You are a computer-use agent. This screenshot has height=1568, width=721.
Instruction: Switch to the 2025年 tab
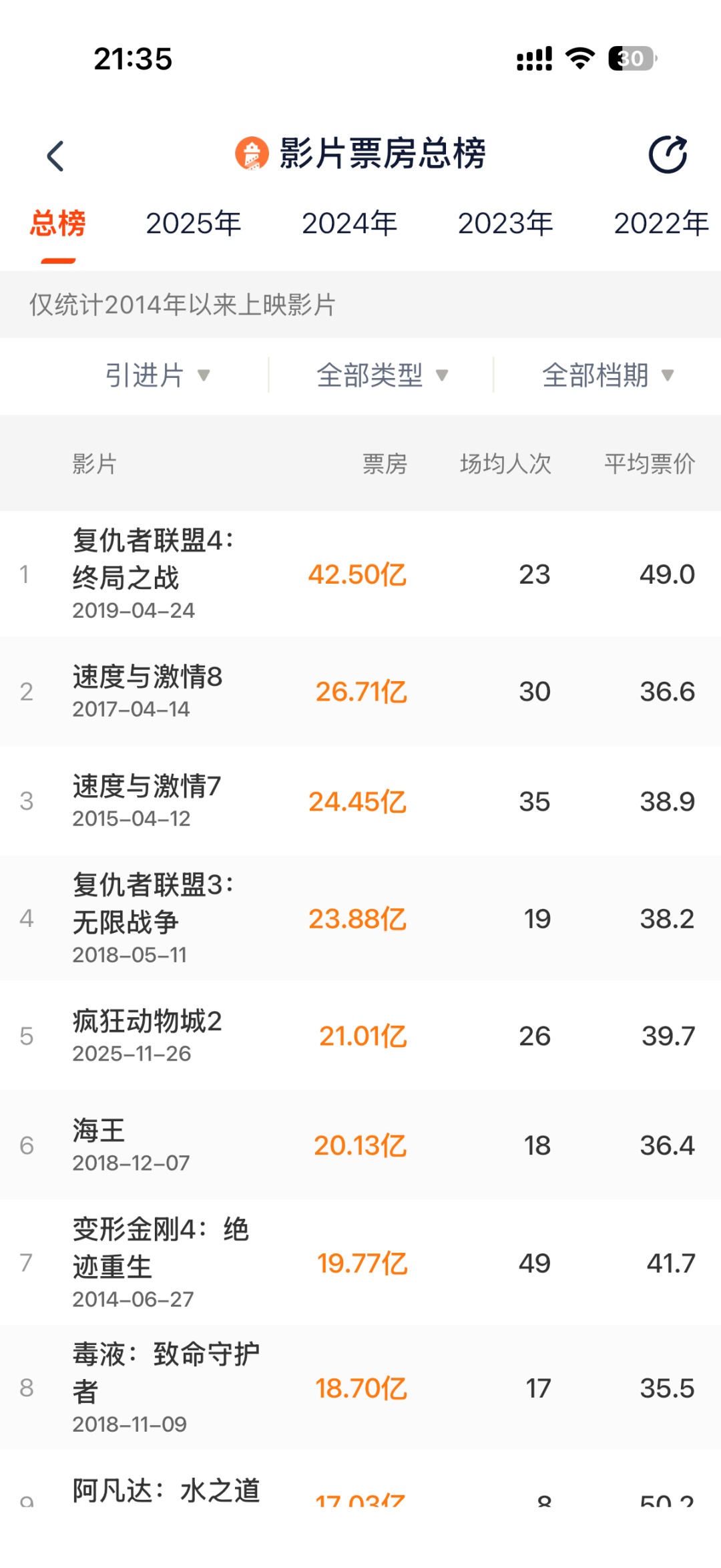point(194,223)
